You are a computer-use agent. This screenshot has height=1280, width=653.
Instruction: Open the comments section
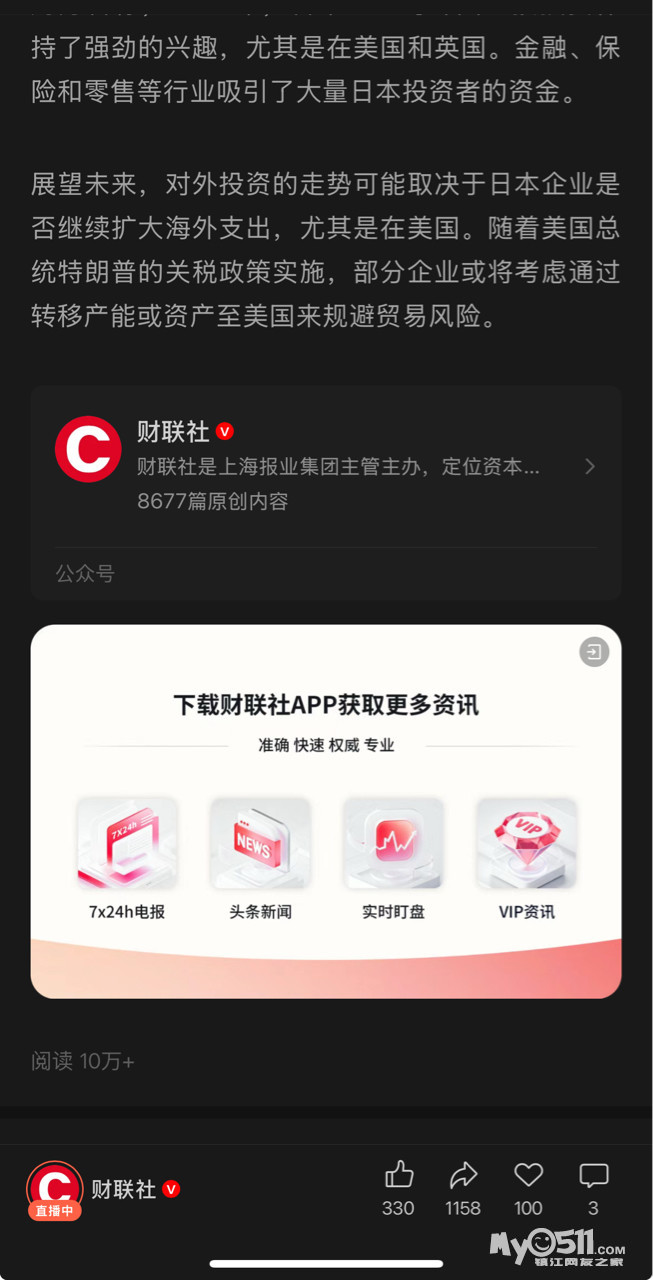593,1175
